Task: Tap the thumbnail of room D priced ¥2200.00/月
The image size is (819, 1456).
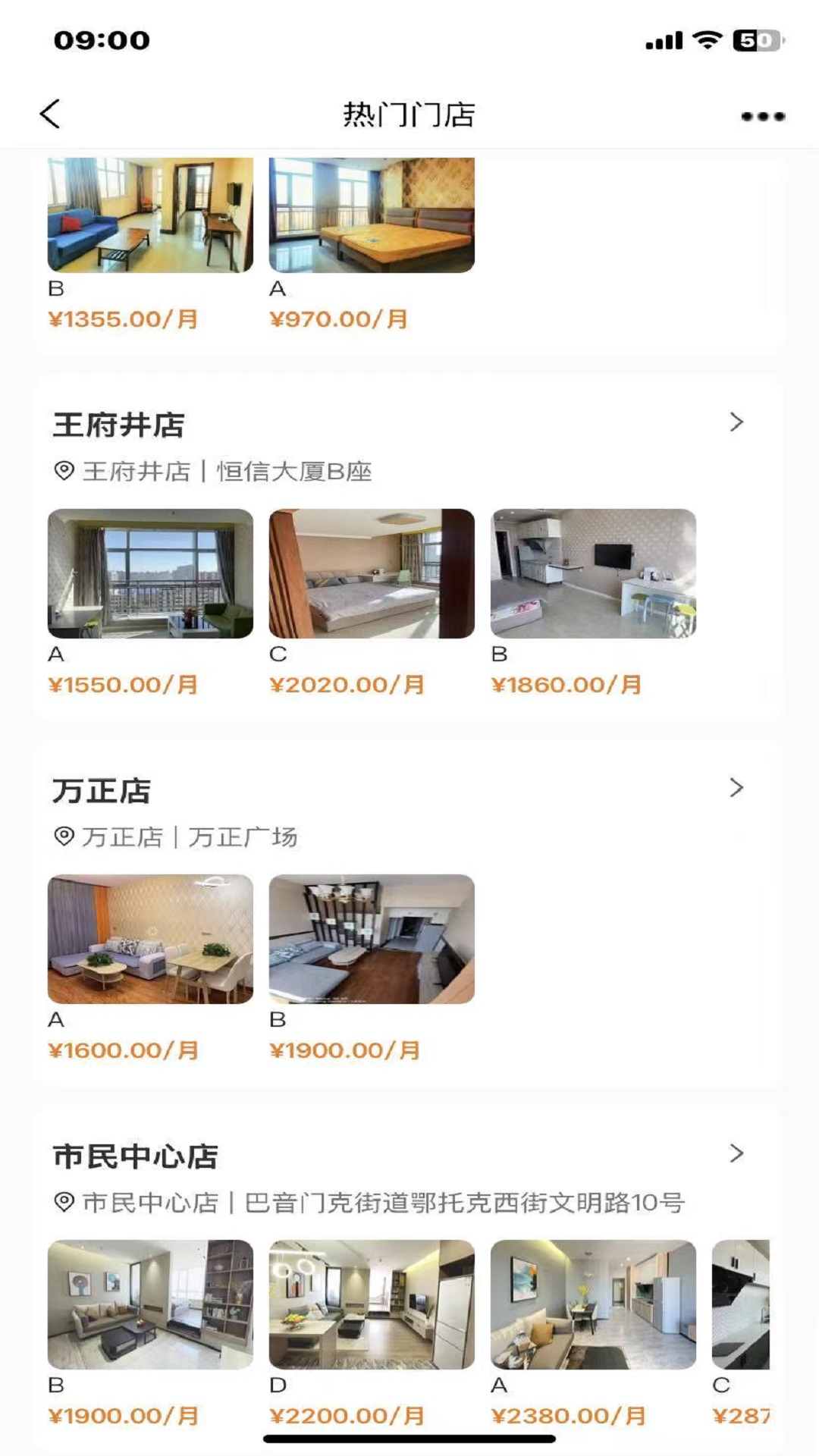Action: [371, 1301]
